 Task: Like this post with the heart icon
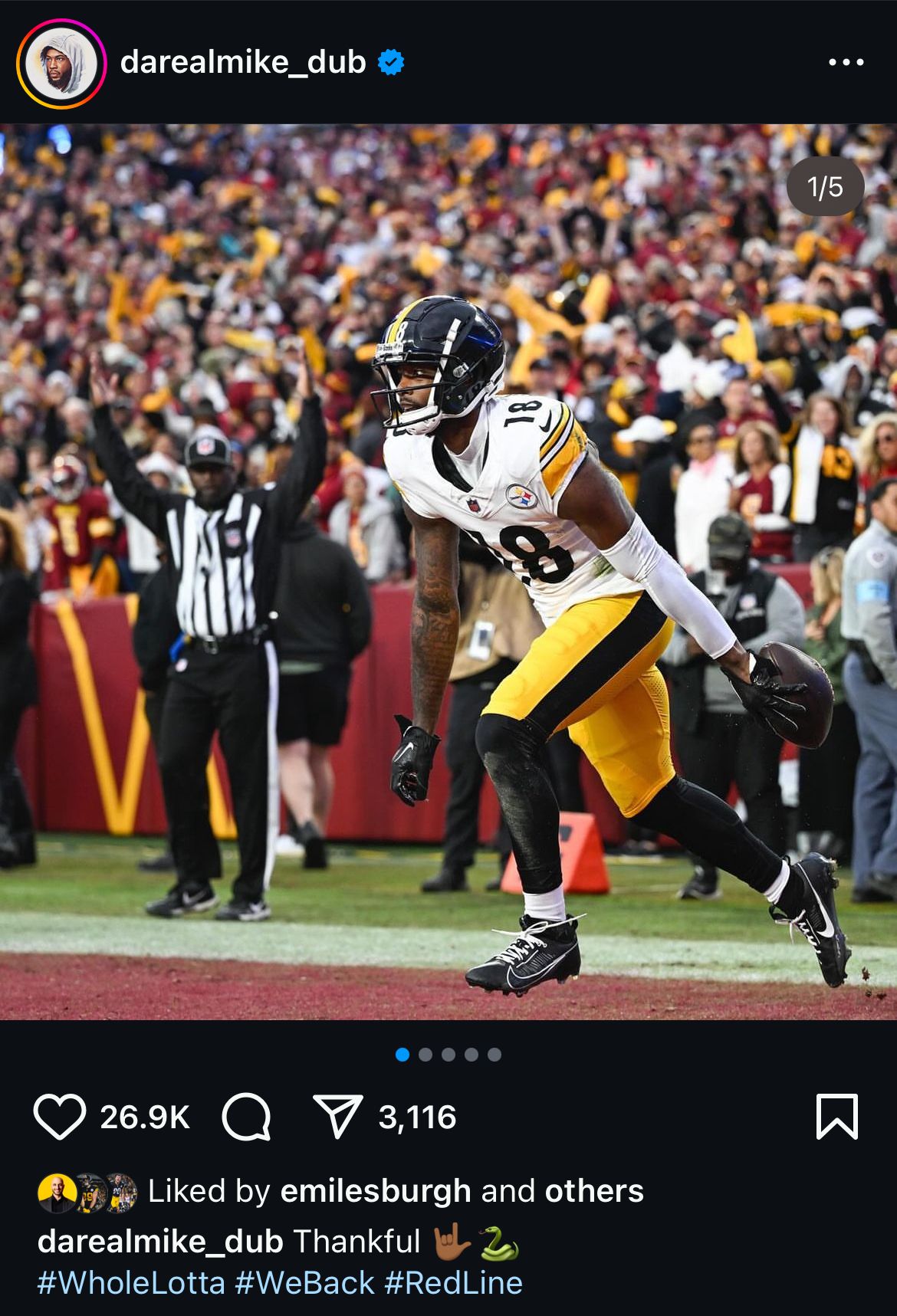pos(60,1117)
